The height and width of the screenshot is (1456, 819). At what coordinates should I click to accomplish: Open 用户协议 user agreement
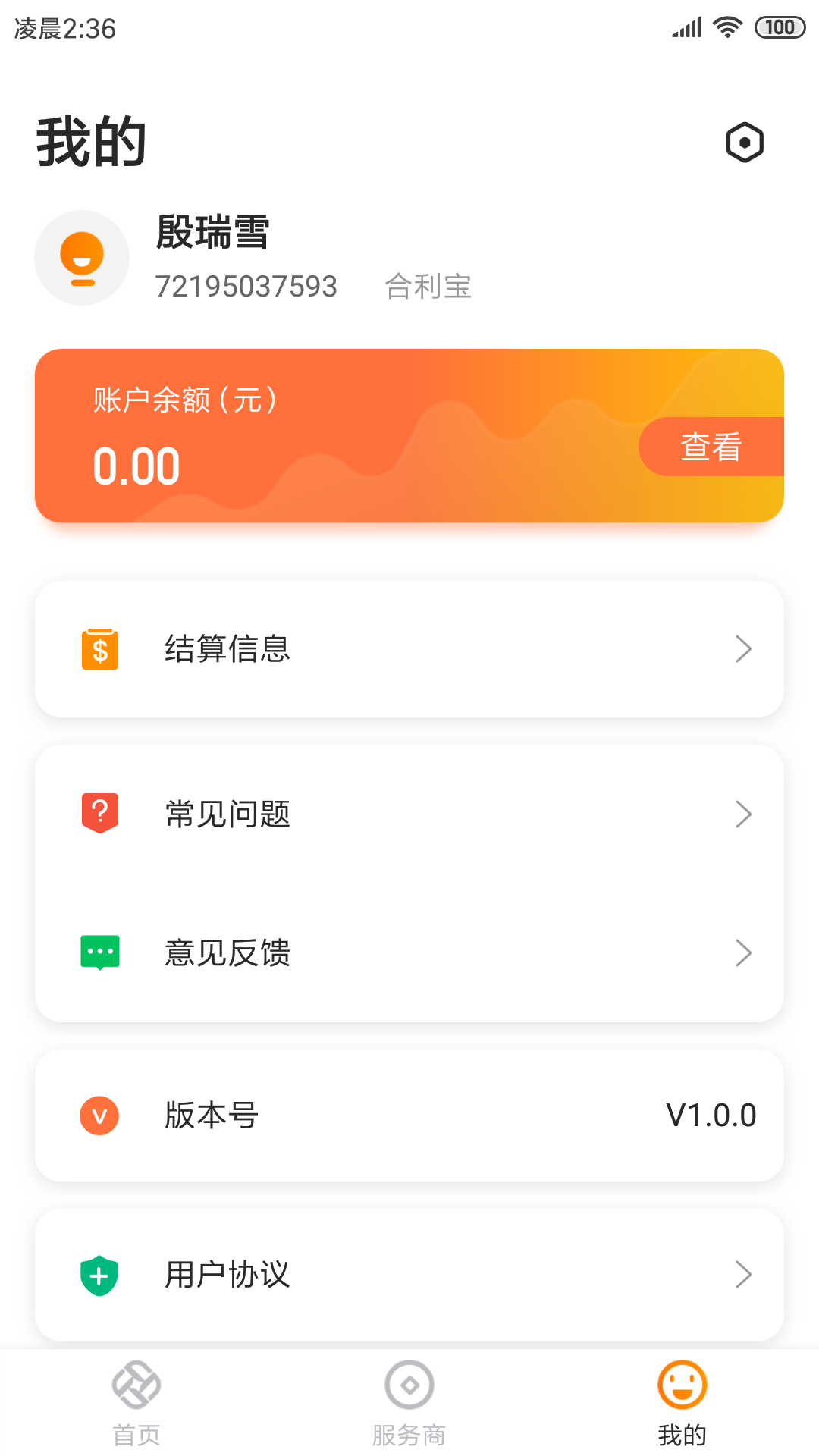click(409, 1275)
